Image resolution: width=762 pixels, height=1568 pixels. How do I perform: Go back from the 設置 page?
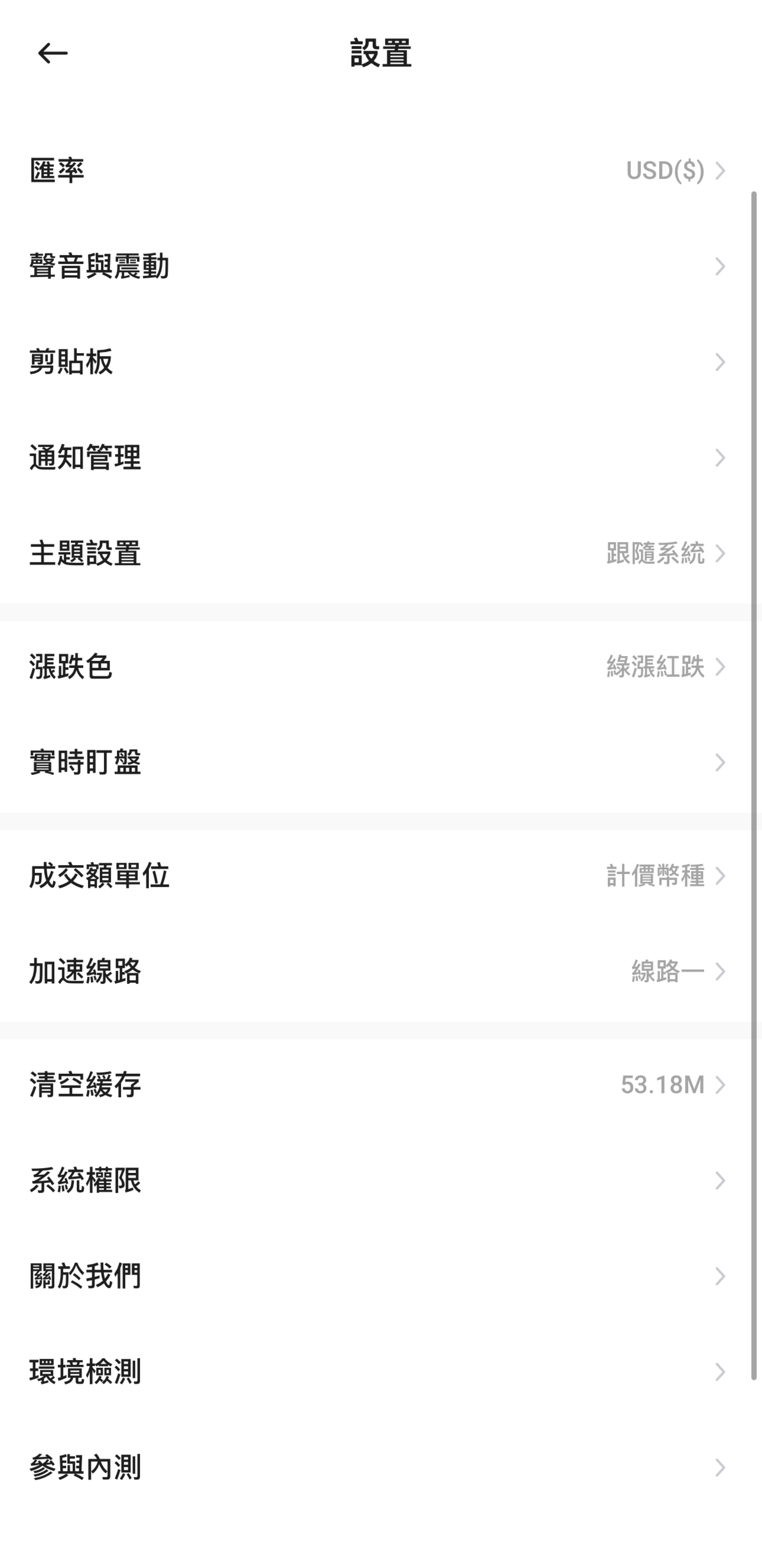[x=52, y=54]
